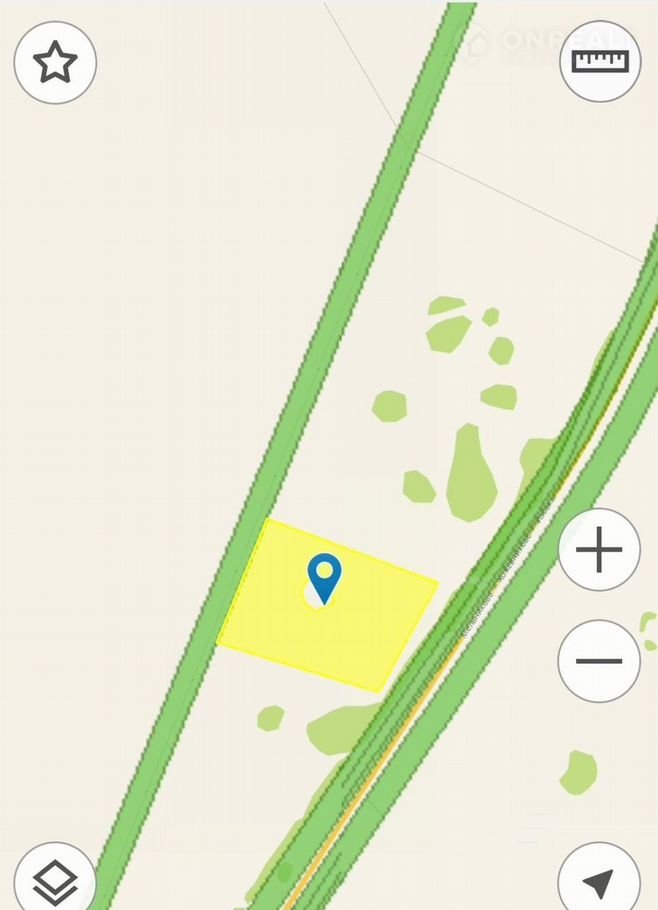Add this location to favorites with the star

(x=55, y=63)
